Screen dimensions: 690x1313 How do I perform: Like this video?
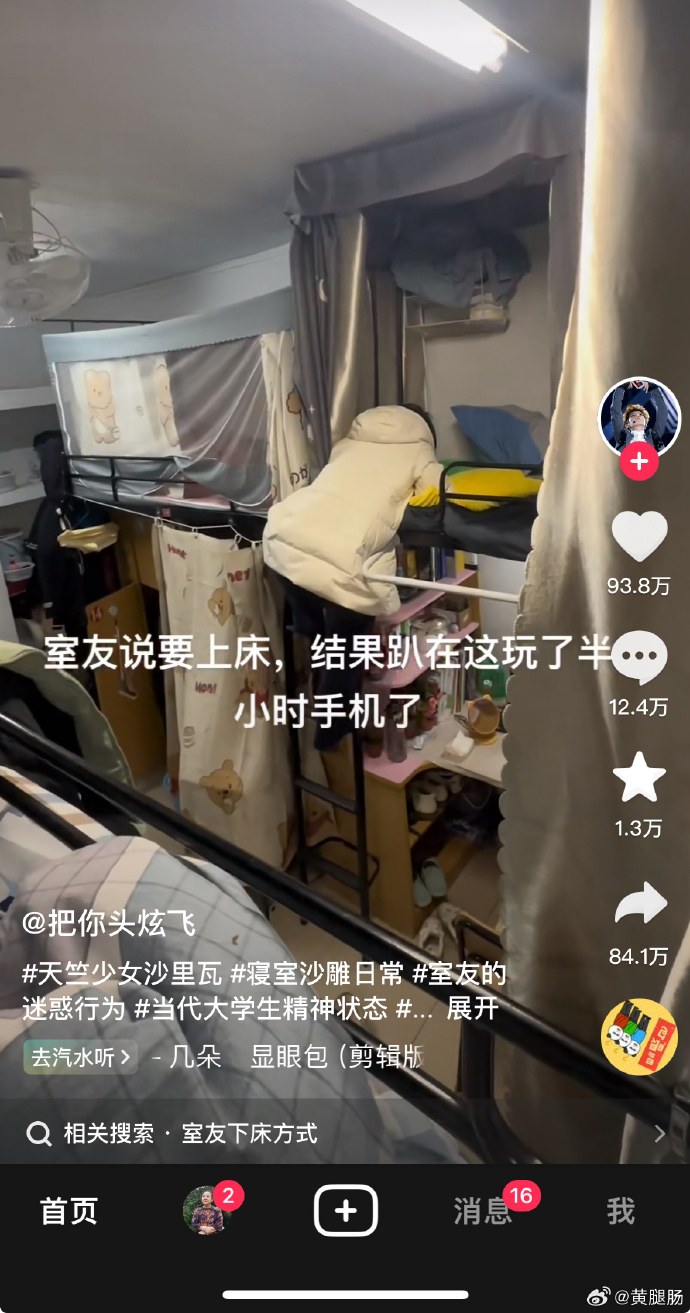pyautogui.click(x=639, y=537)
